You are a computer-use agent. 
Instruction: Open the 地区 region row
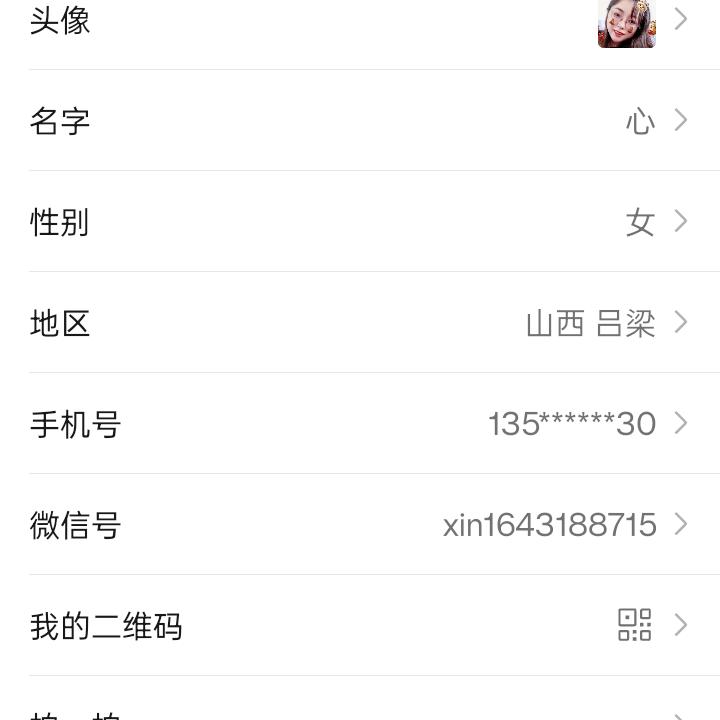pos(360,323)
